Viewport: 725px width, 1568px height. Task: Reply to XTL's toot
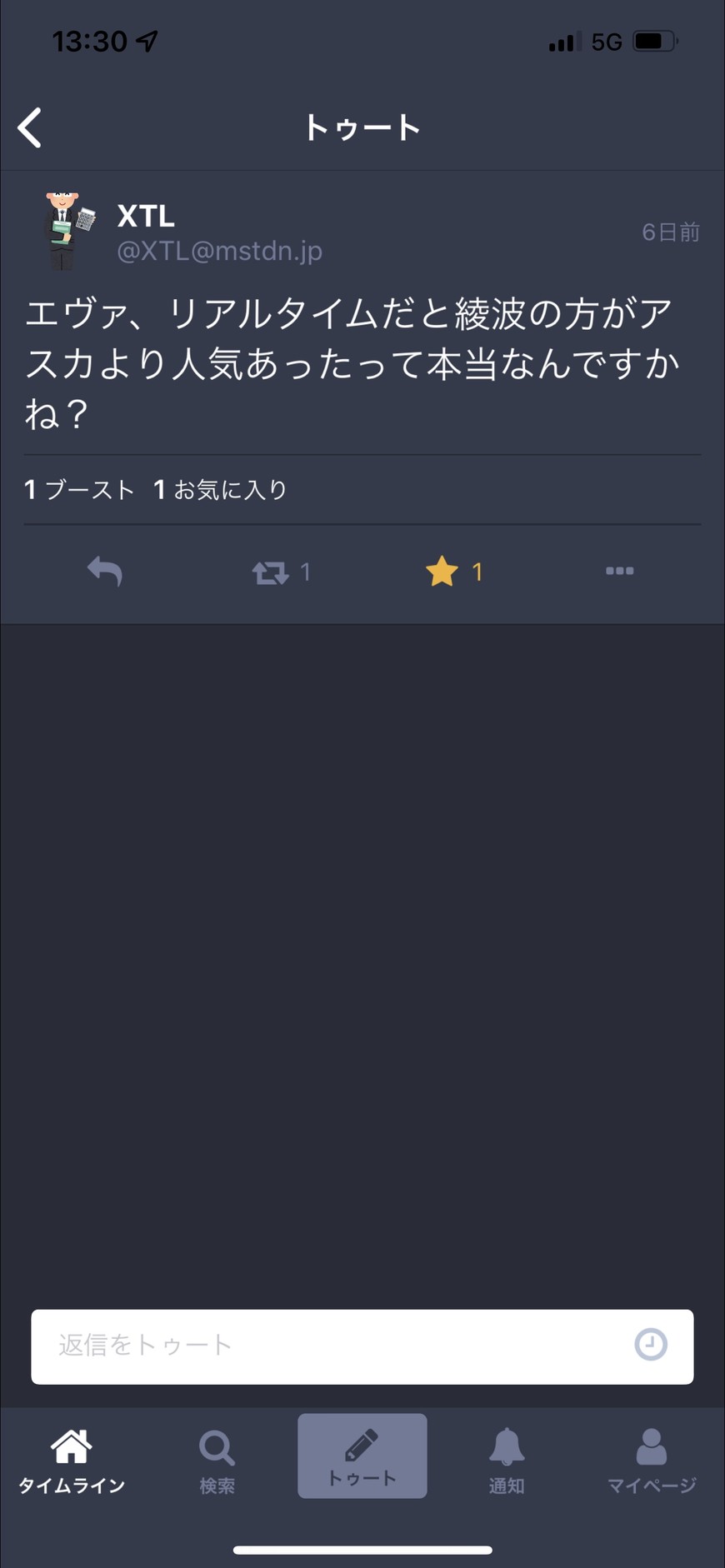tap(105, 572)
